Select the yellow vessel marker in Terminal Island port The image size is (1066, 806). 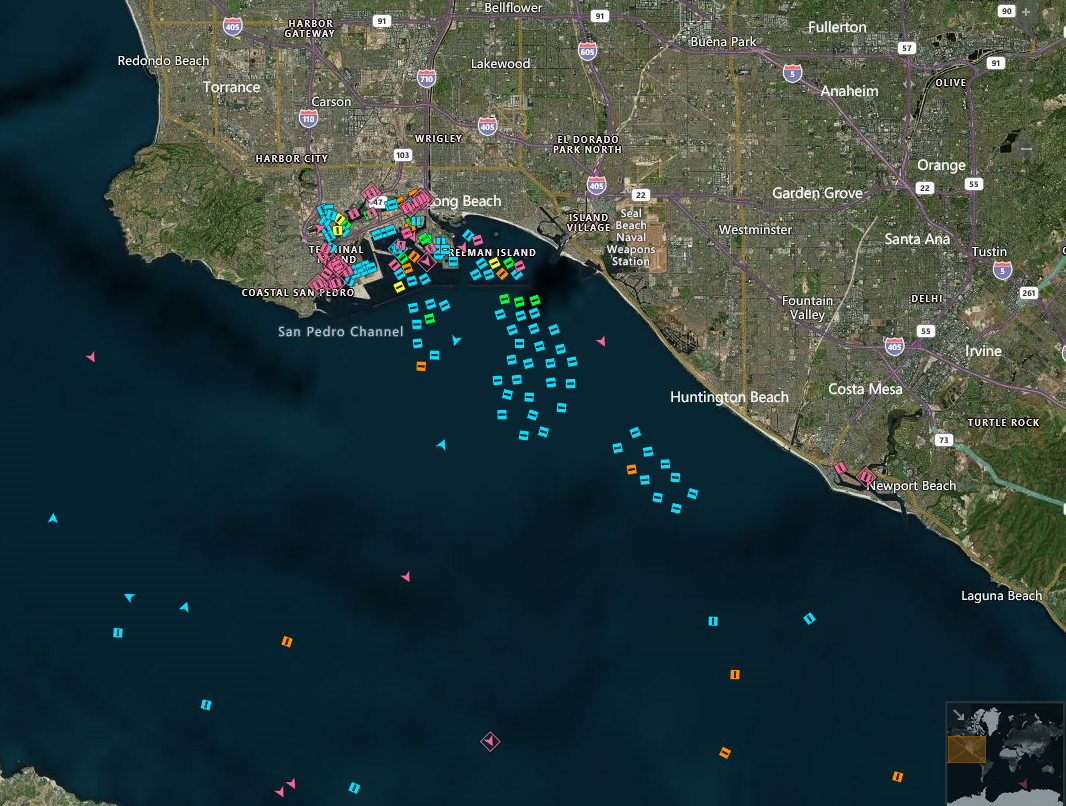pos(338,231)
